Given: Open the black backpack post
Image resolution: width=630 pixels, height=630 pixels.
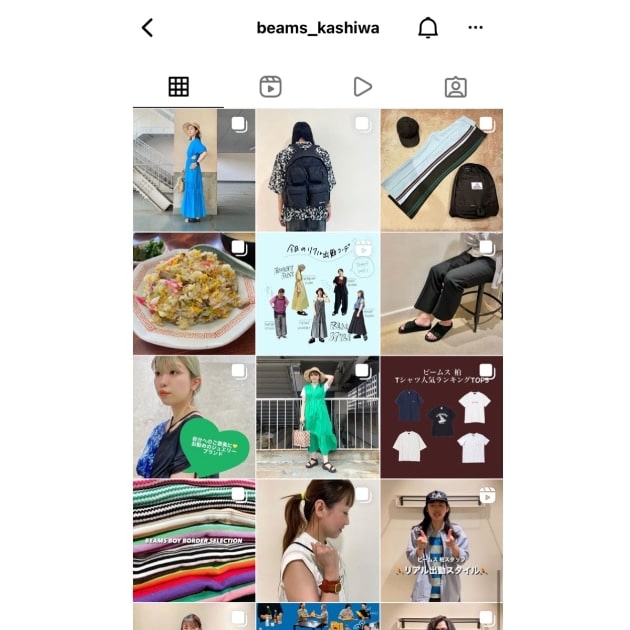Looking at the screenshot, I should (x=317, y=170).
